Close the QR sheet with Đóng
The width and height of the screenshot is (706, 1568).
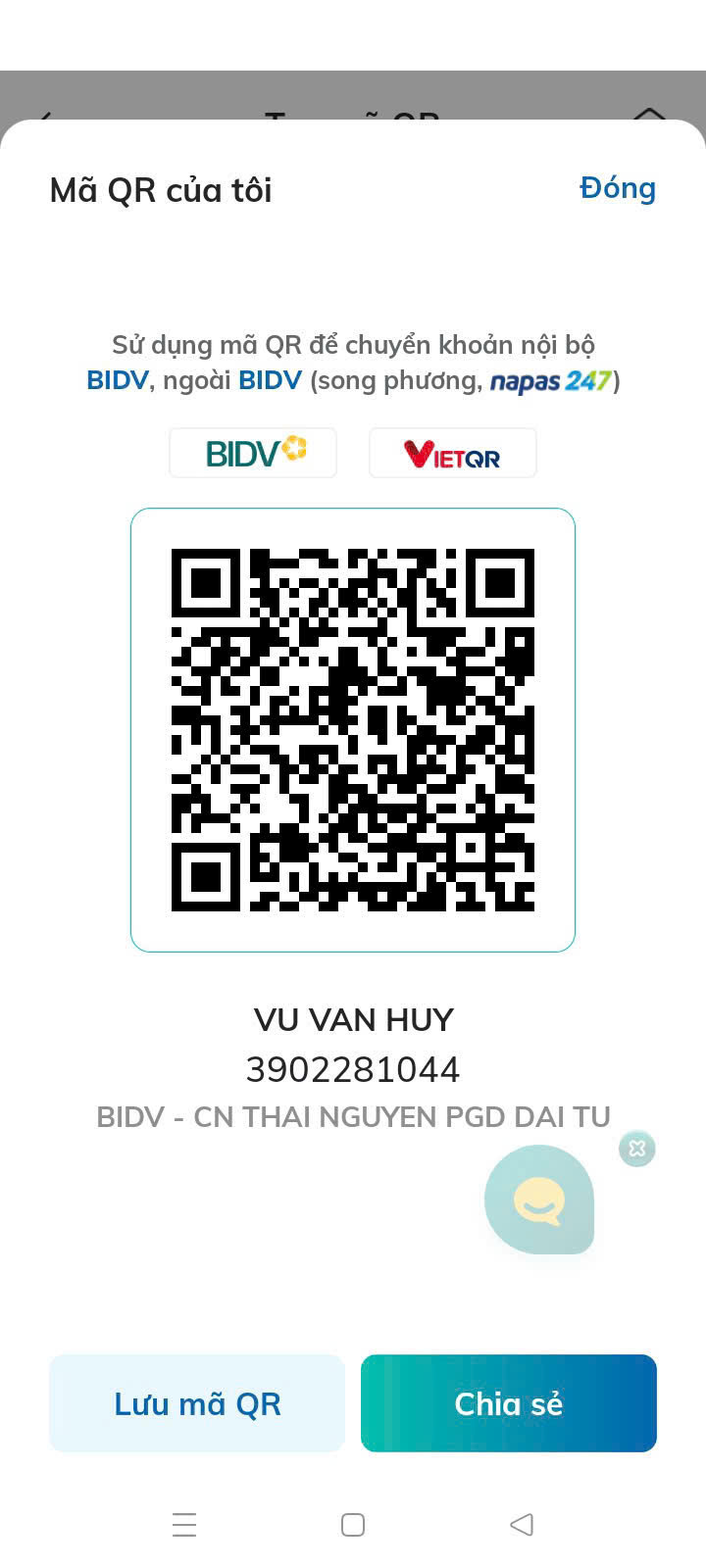[x=618, y=187]
